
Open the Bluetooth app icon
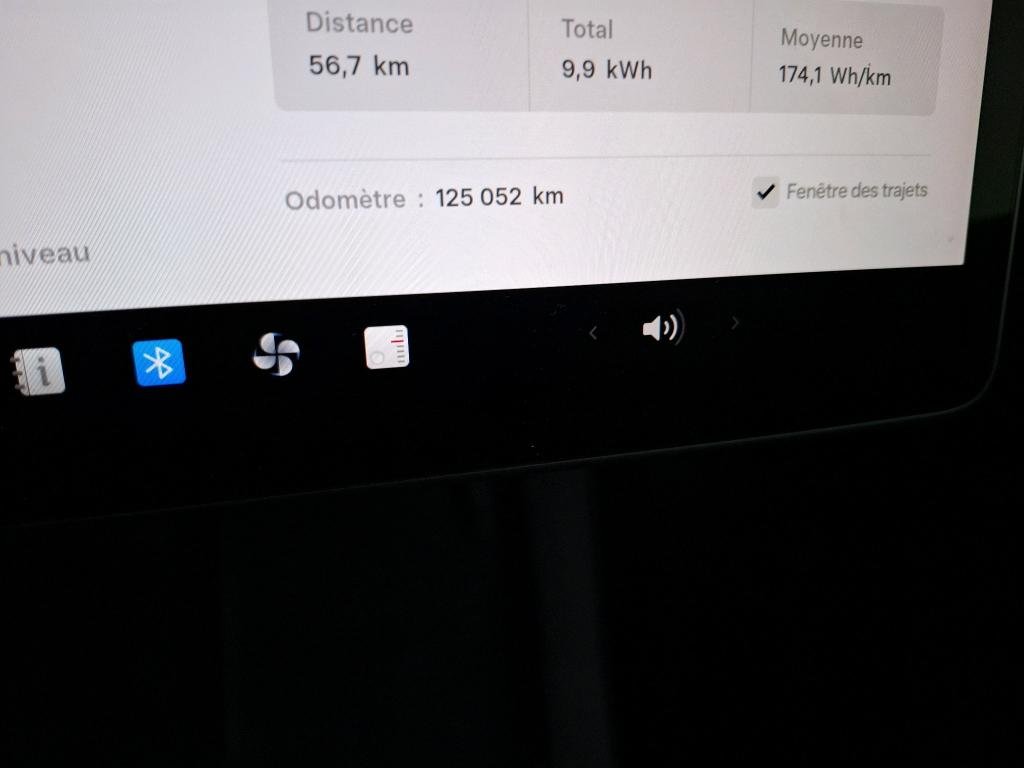159,363
